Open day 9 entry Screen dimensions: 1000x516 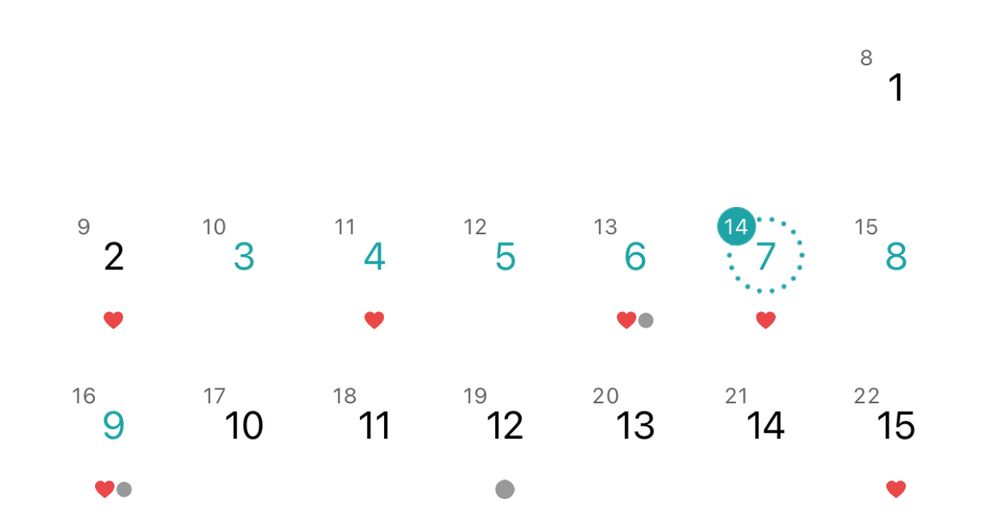coord(114,426)
